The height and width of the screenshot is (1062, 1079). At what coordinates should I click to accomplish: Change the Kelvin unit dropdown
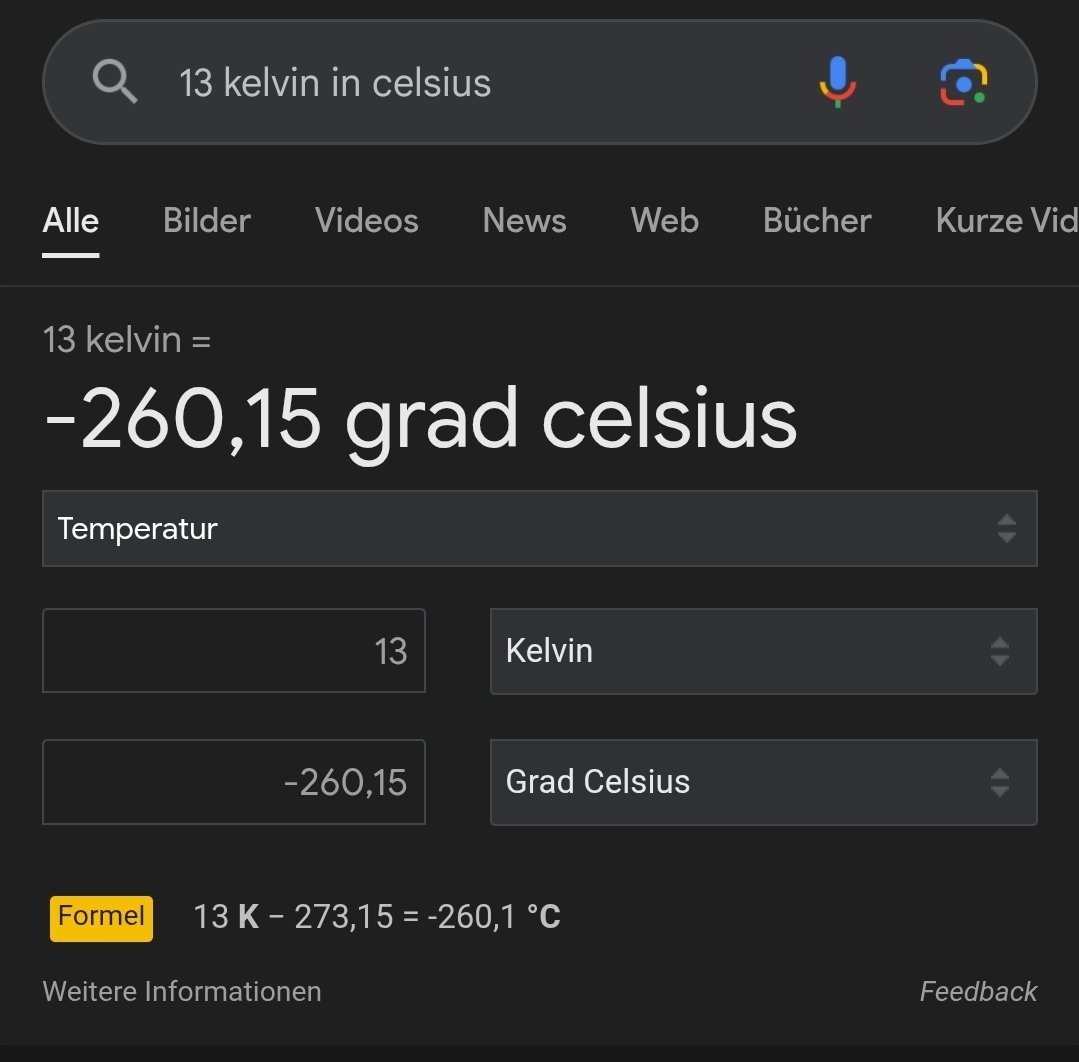763,651
